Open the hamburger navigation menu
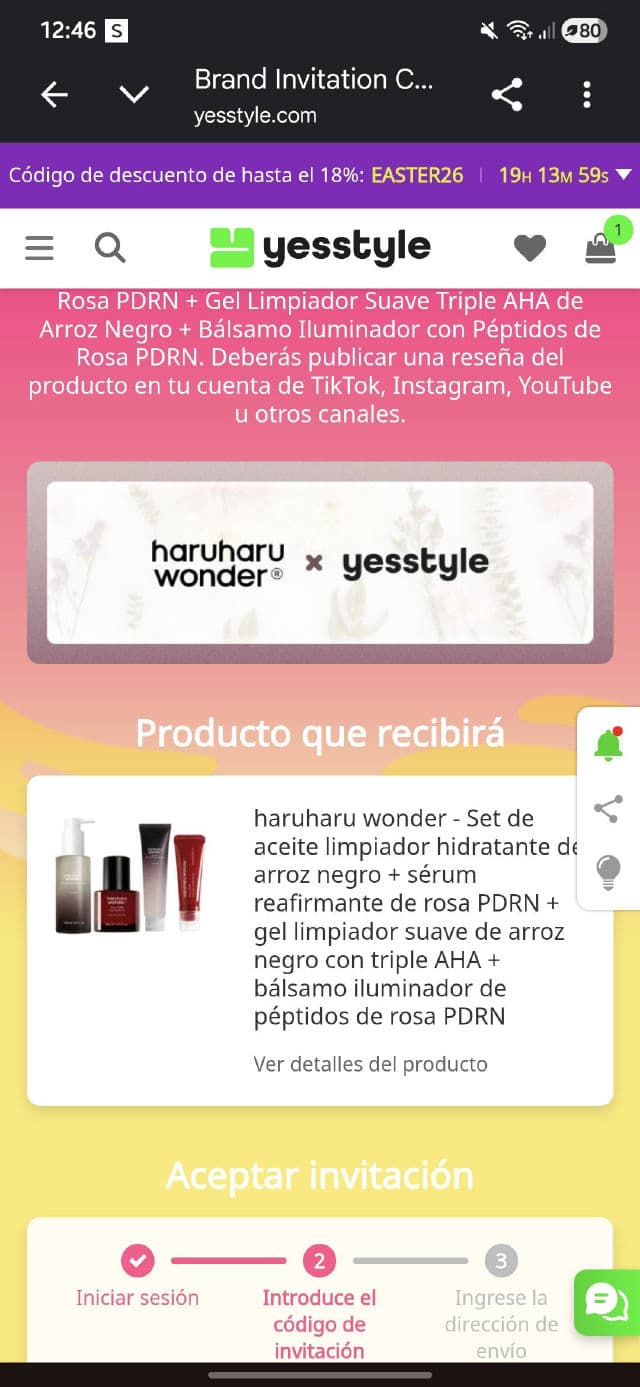This screenshot has height=1387, width=640. point(39,247)
